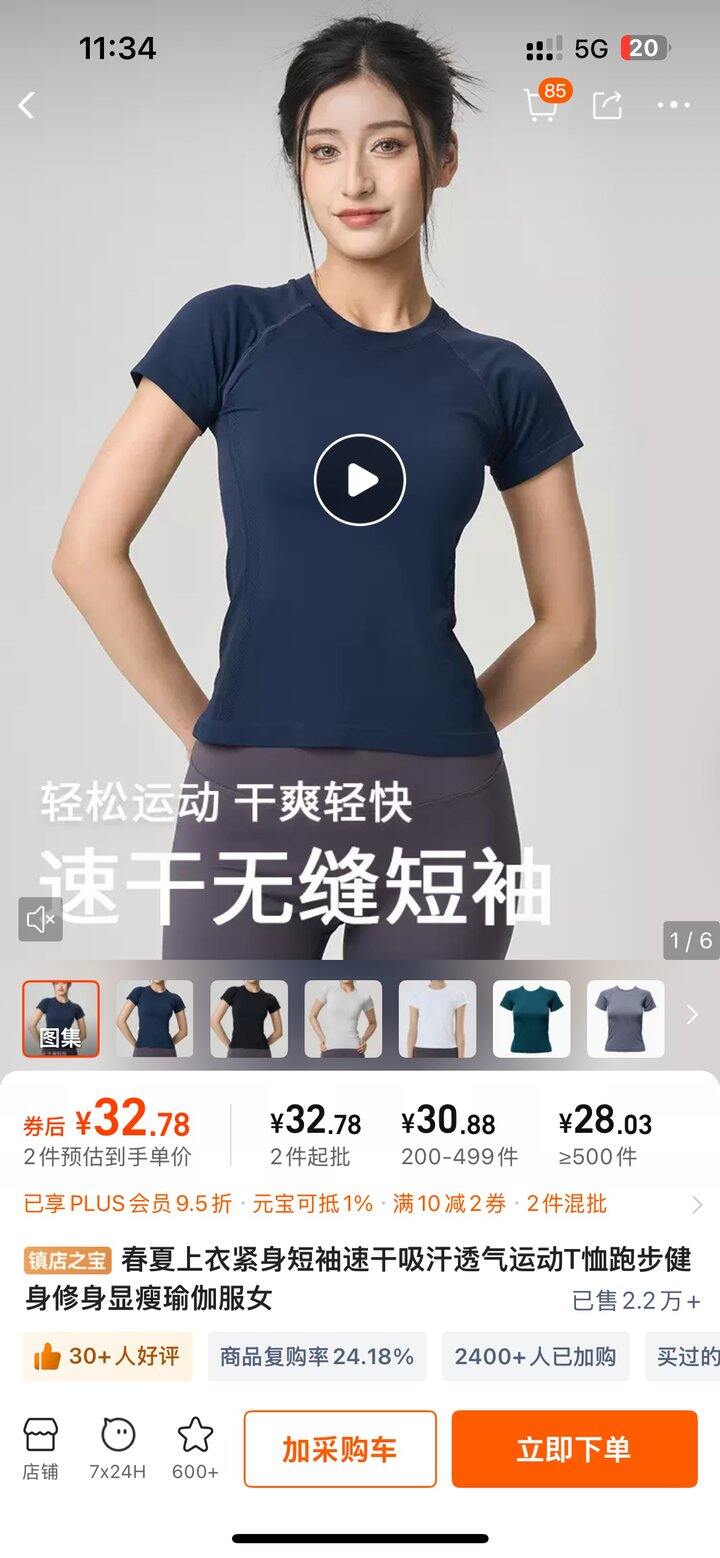Play the product video
This screenshot has width=720, height=1558.
pos(360,480)
